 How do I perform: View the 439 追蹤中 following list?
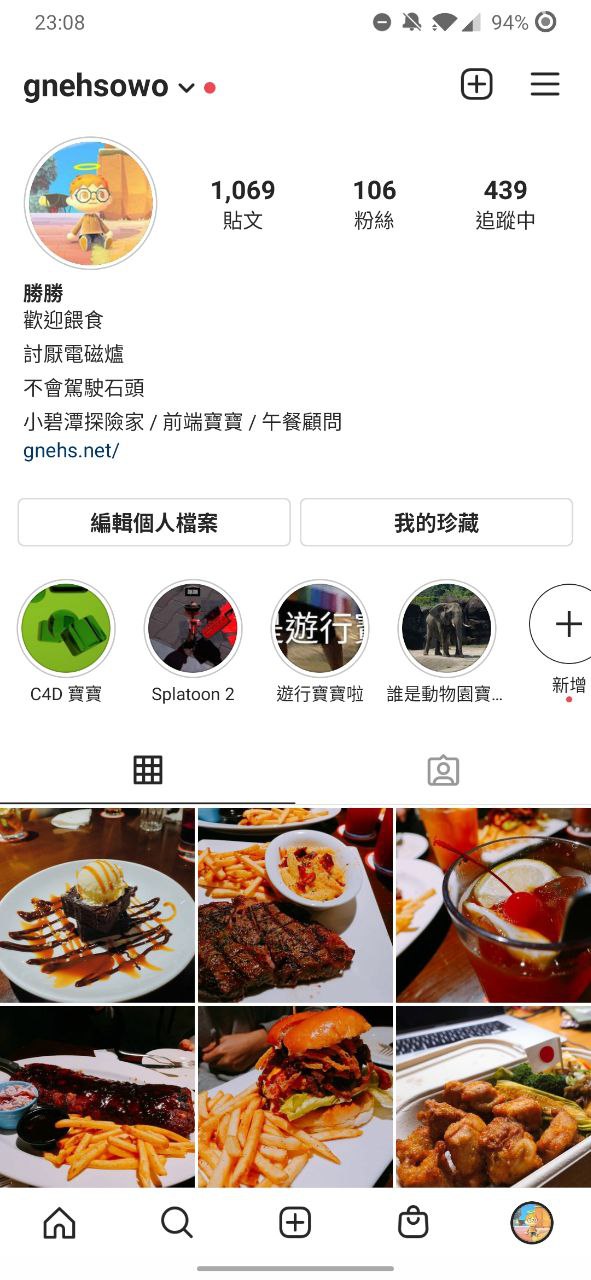pyautogui.click(x=505, y=205)
